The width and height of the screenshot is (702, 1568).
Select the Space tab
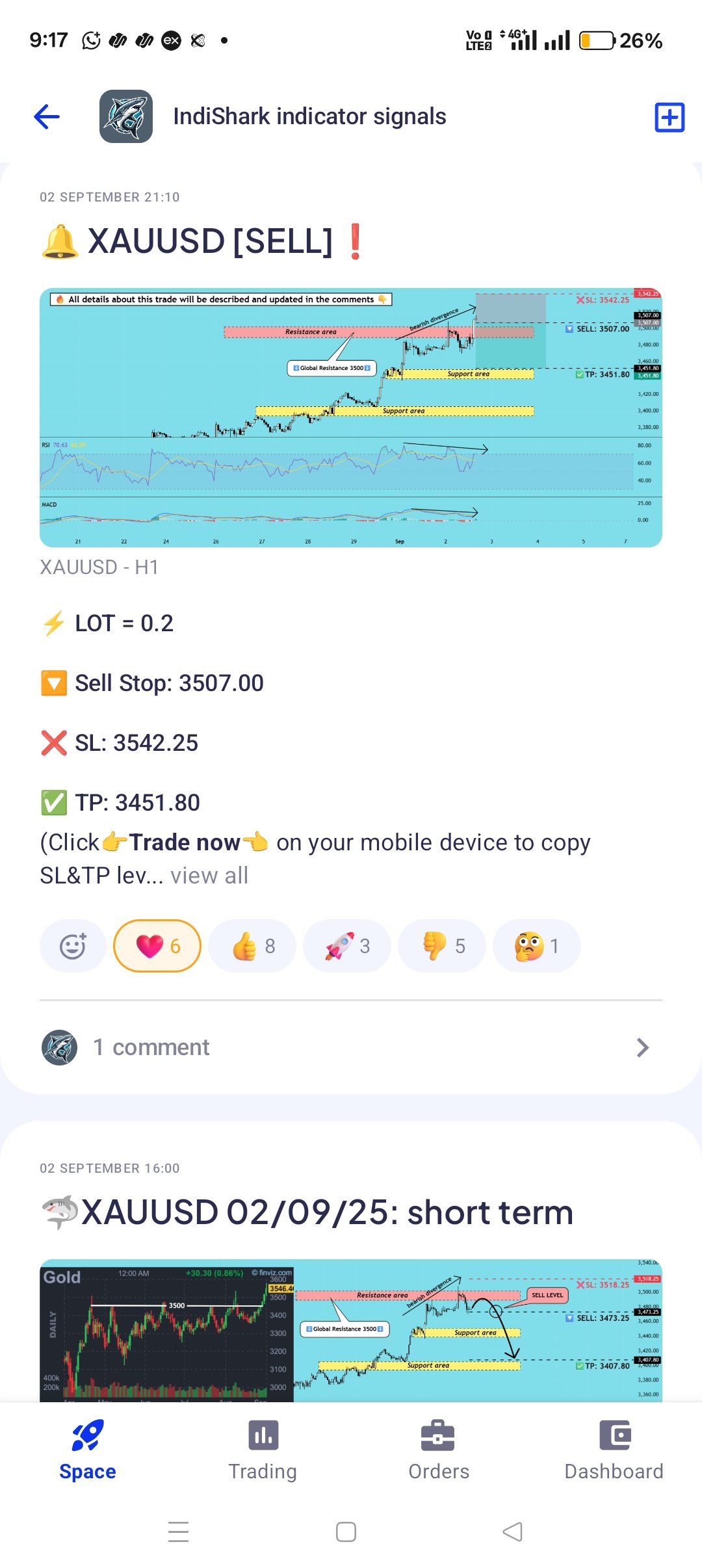click(87, 1451)
